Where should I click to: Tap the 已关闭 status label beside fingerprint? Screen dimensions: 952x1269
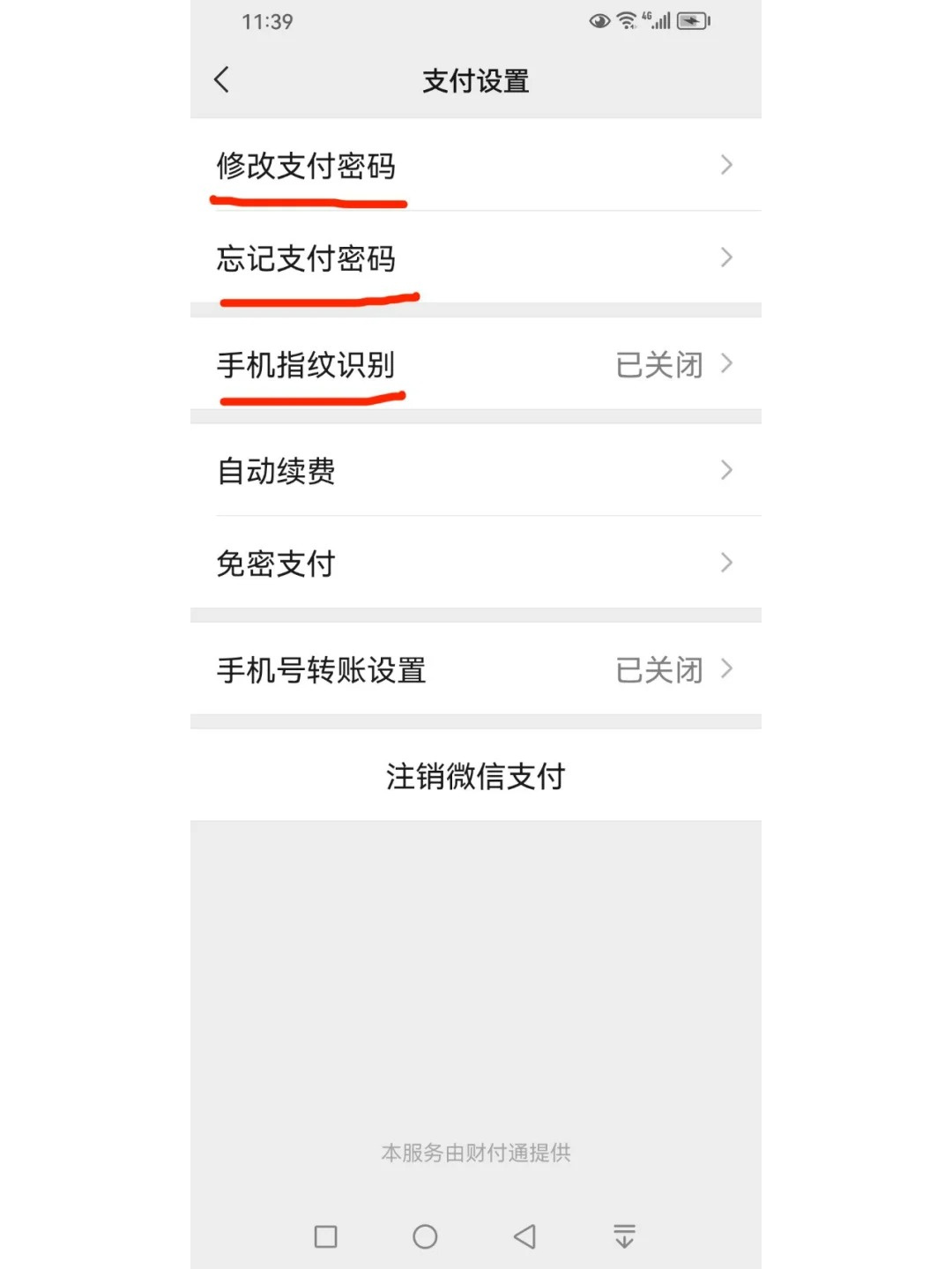pyautogui.click(x=658, y=364)
